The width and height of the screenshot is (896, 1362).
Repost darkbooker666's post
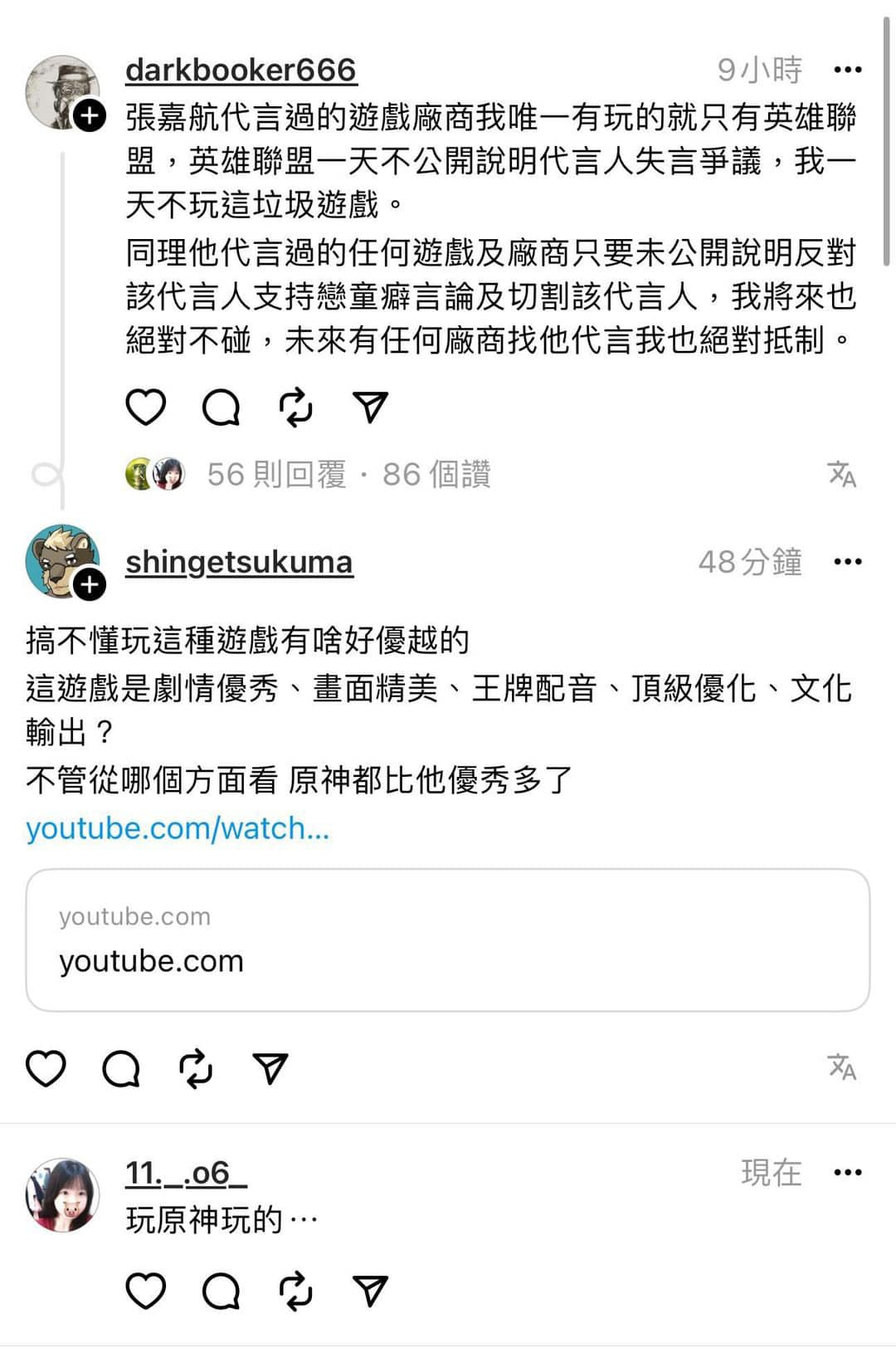(295, 408)
